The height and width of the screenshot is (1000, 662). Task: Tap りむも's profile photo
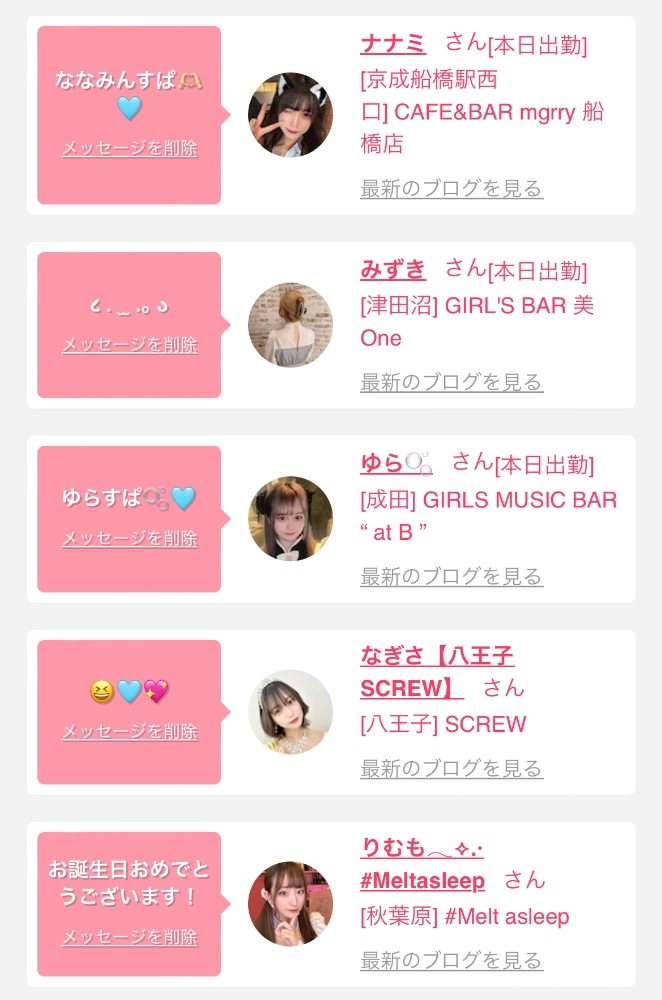coord(290,904)
